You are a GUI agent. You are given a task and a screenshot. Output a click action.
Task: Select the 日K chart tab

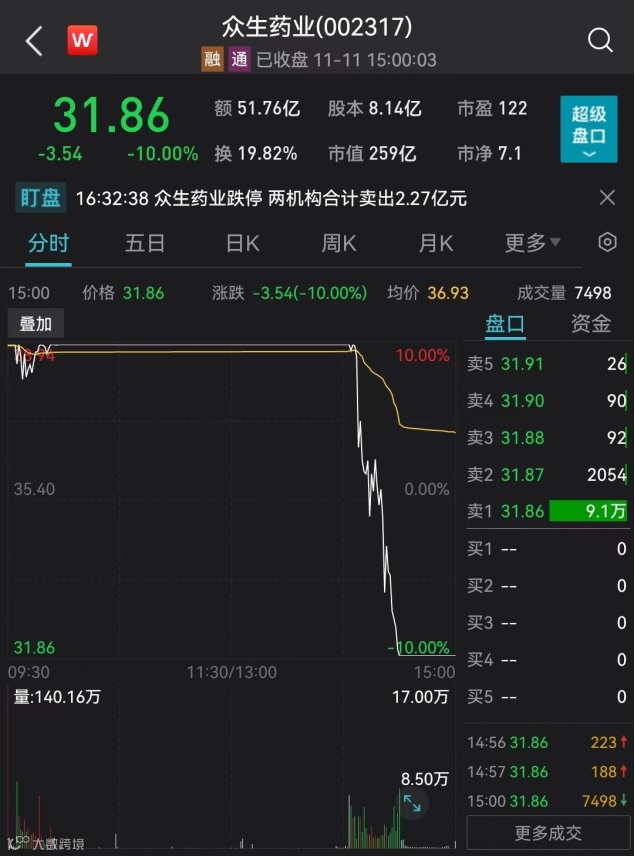242,243
